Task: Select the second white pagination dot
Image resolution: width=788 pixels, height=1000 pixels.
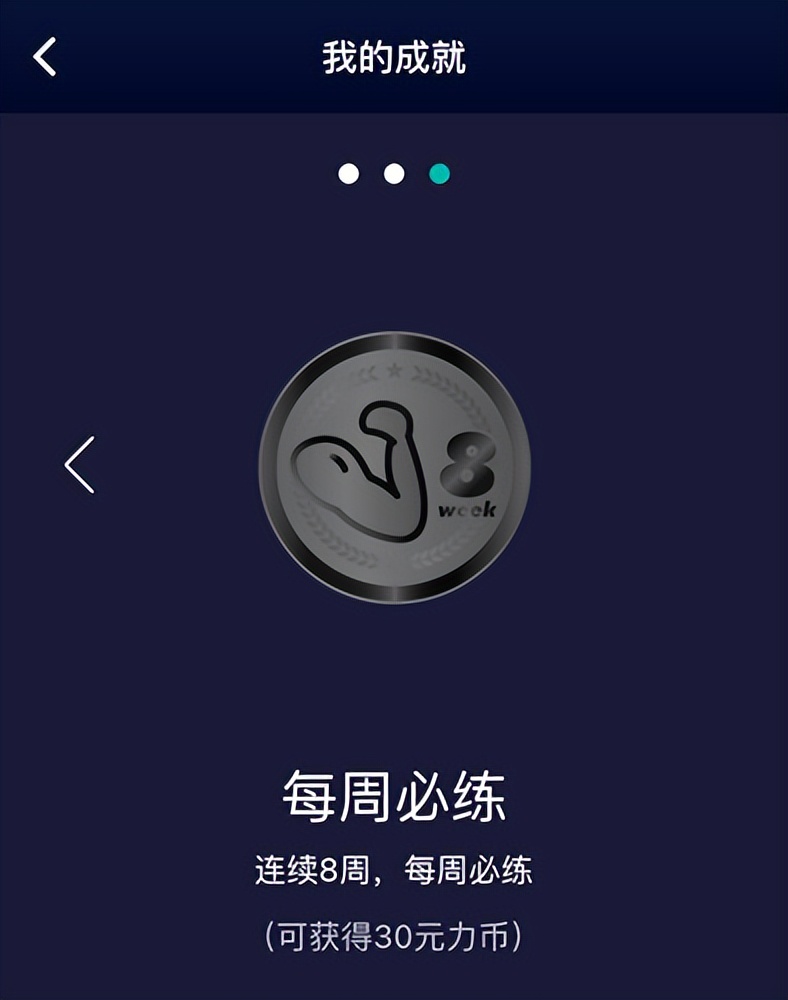Action: pos(394,172)
